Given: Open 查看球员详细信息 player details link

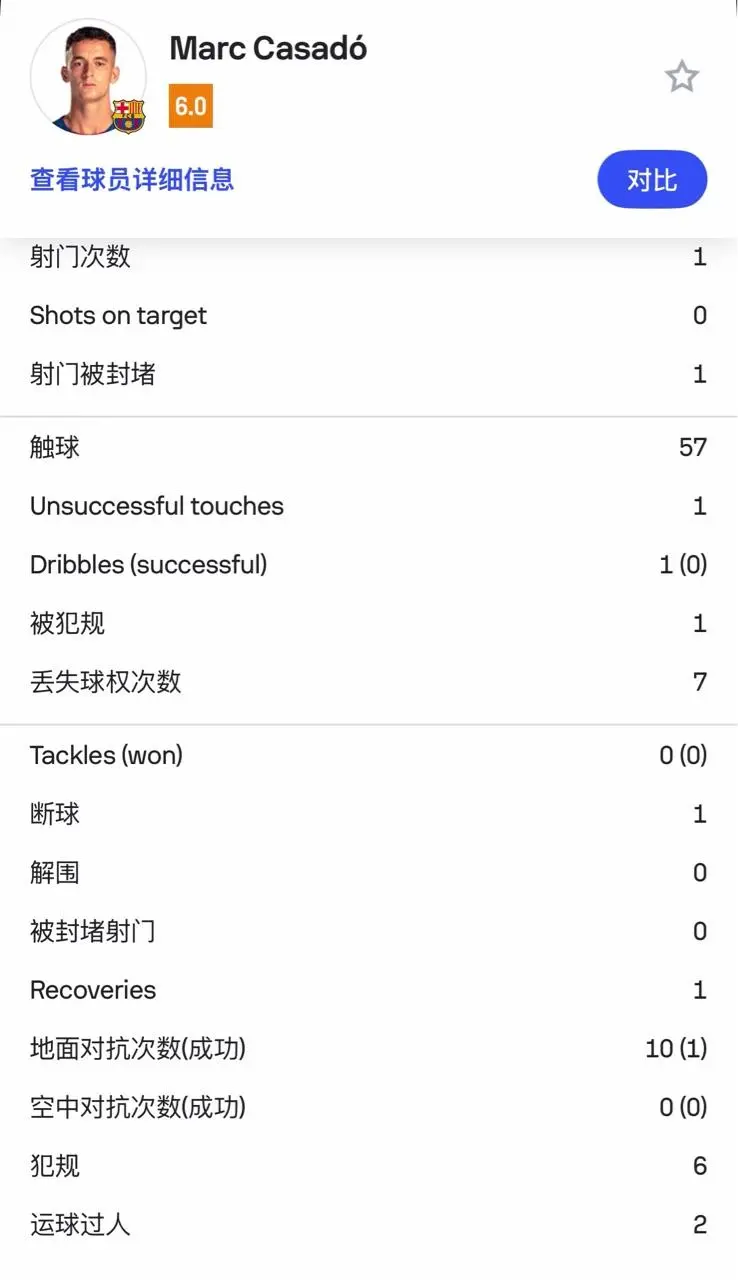Looking at the screenshot, I should pos(131,181).
